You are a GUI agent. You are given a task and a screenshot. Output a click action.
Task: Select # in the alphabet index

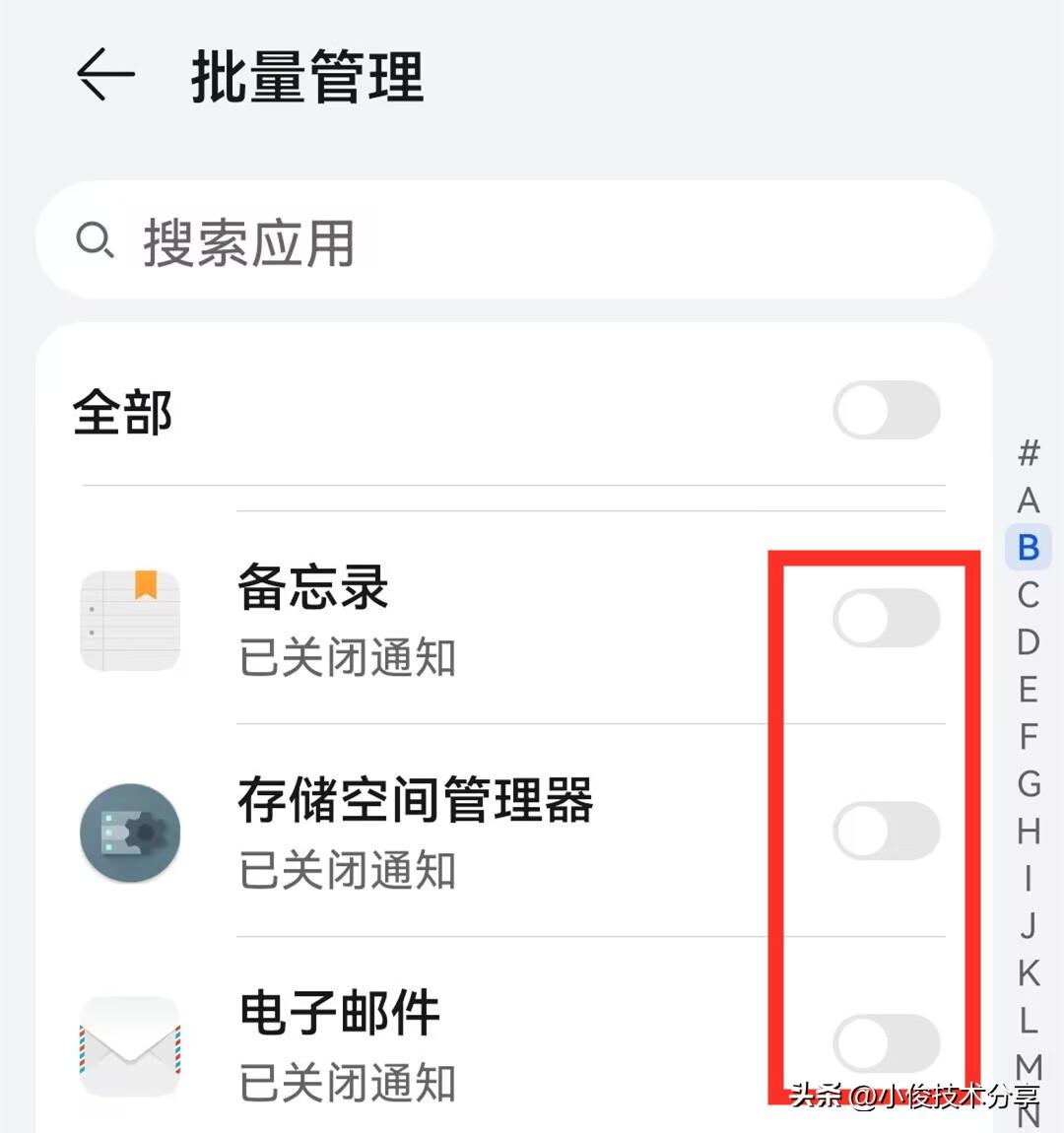click(1029, 453)
